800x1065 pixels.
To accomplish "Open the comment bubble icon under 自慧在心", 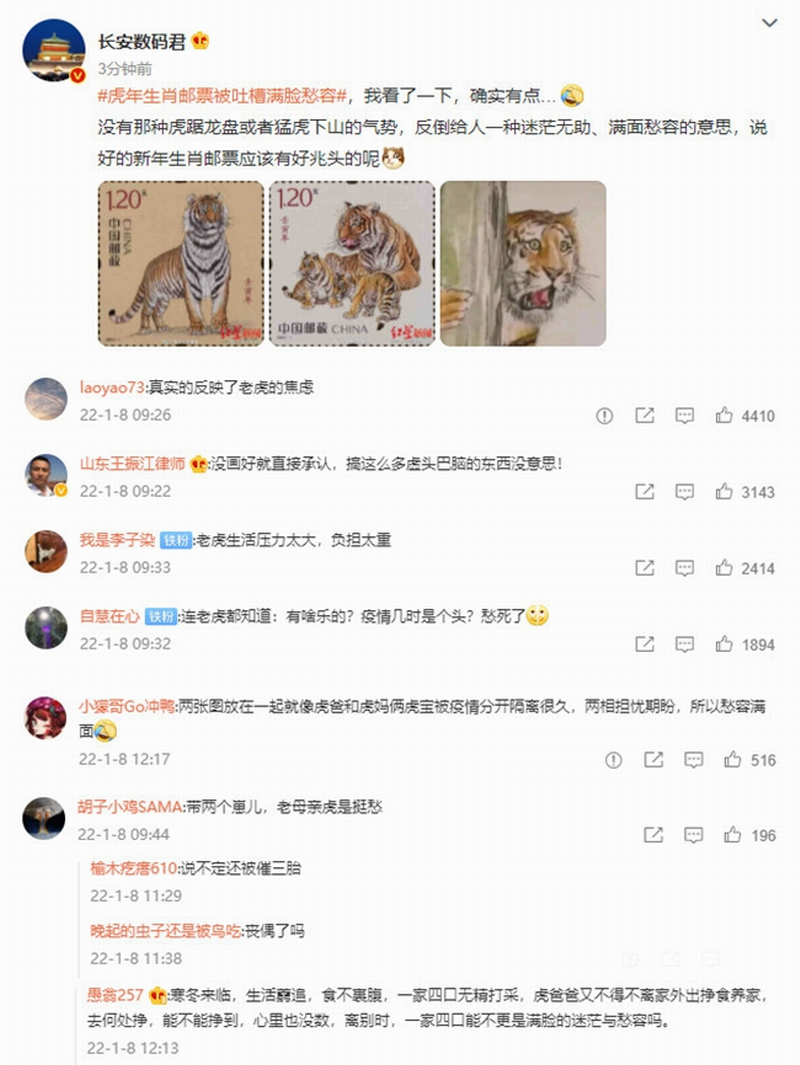I will point(686,644).
